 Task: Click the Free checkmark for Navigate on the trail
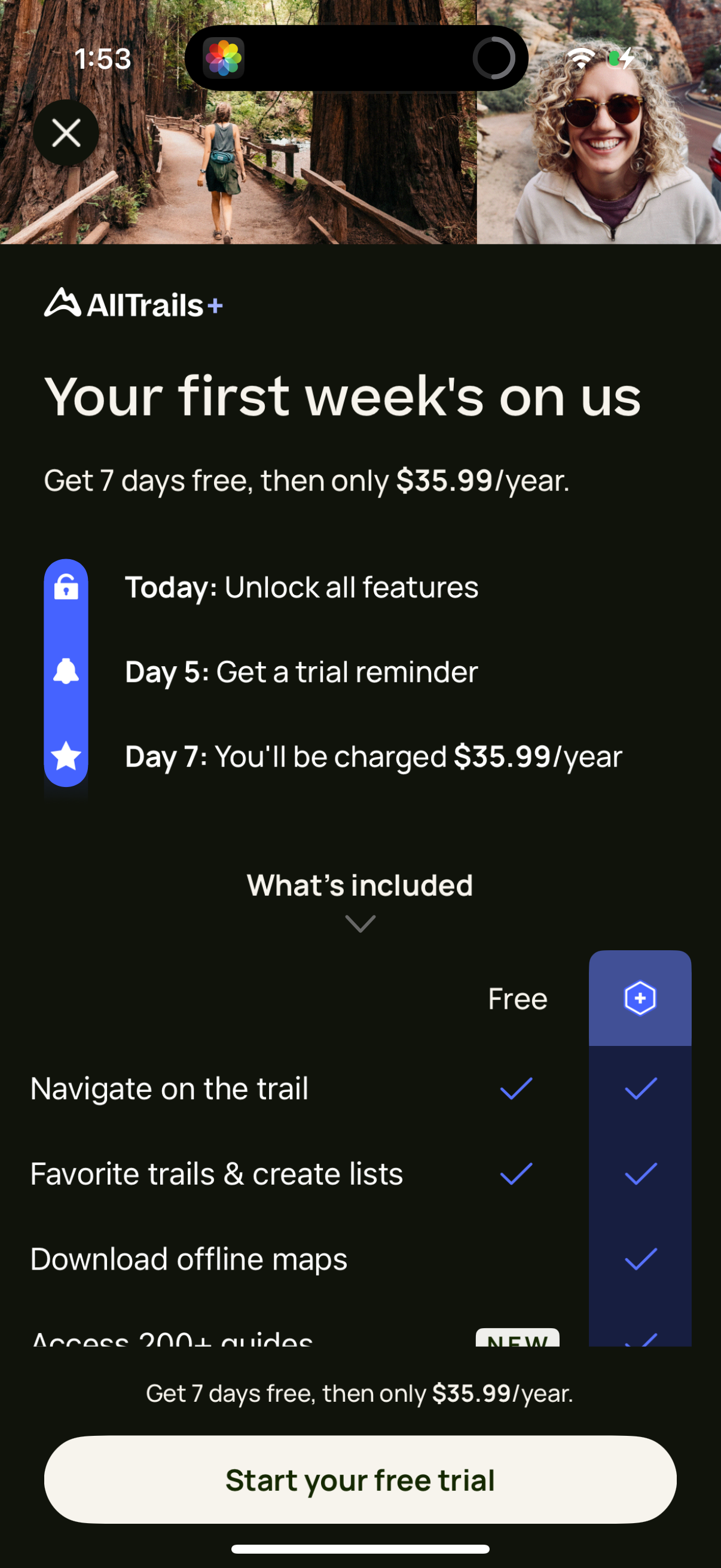(x=516, y=1090)
